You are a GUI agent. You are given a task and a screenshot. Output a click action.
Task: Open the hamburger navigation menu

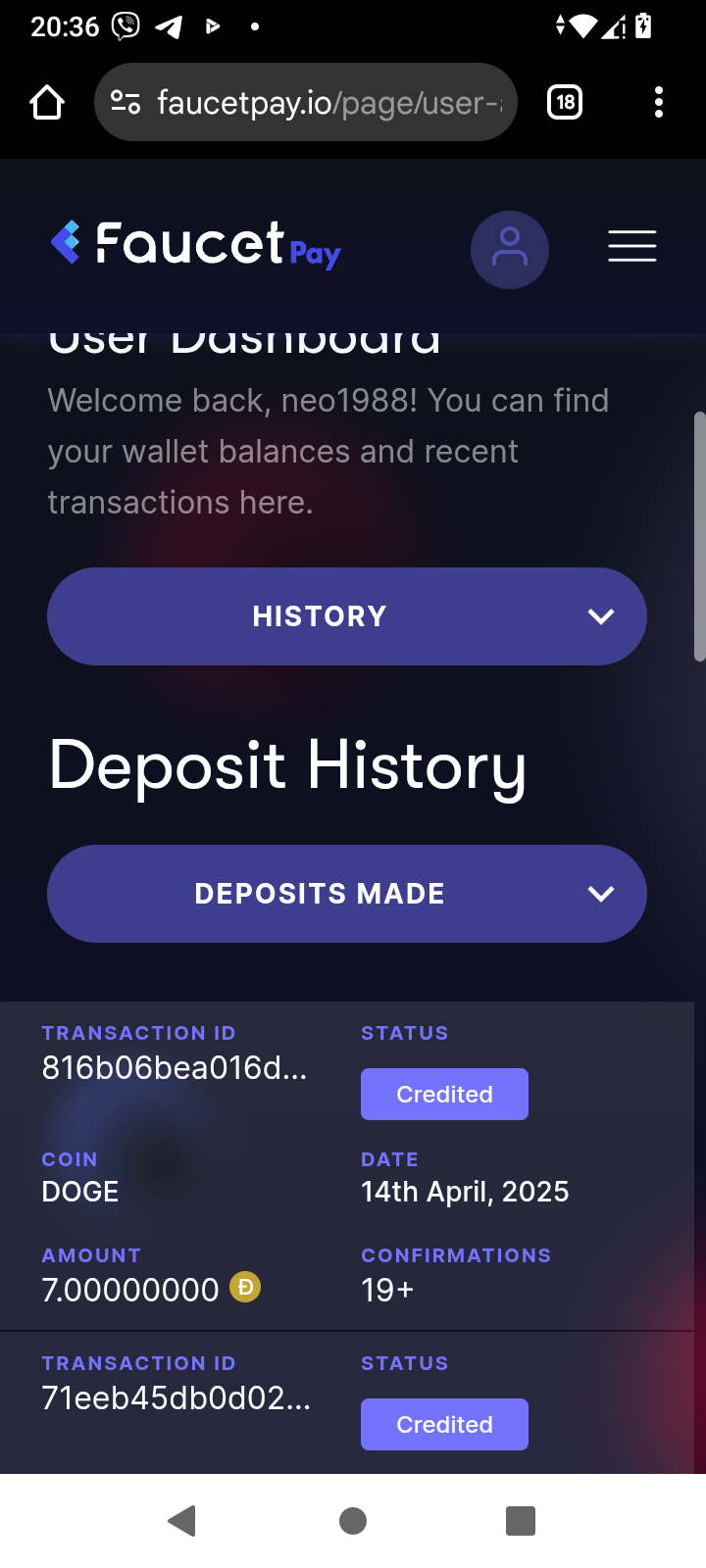coord(631,246)
